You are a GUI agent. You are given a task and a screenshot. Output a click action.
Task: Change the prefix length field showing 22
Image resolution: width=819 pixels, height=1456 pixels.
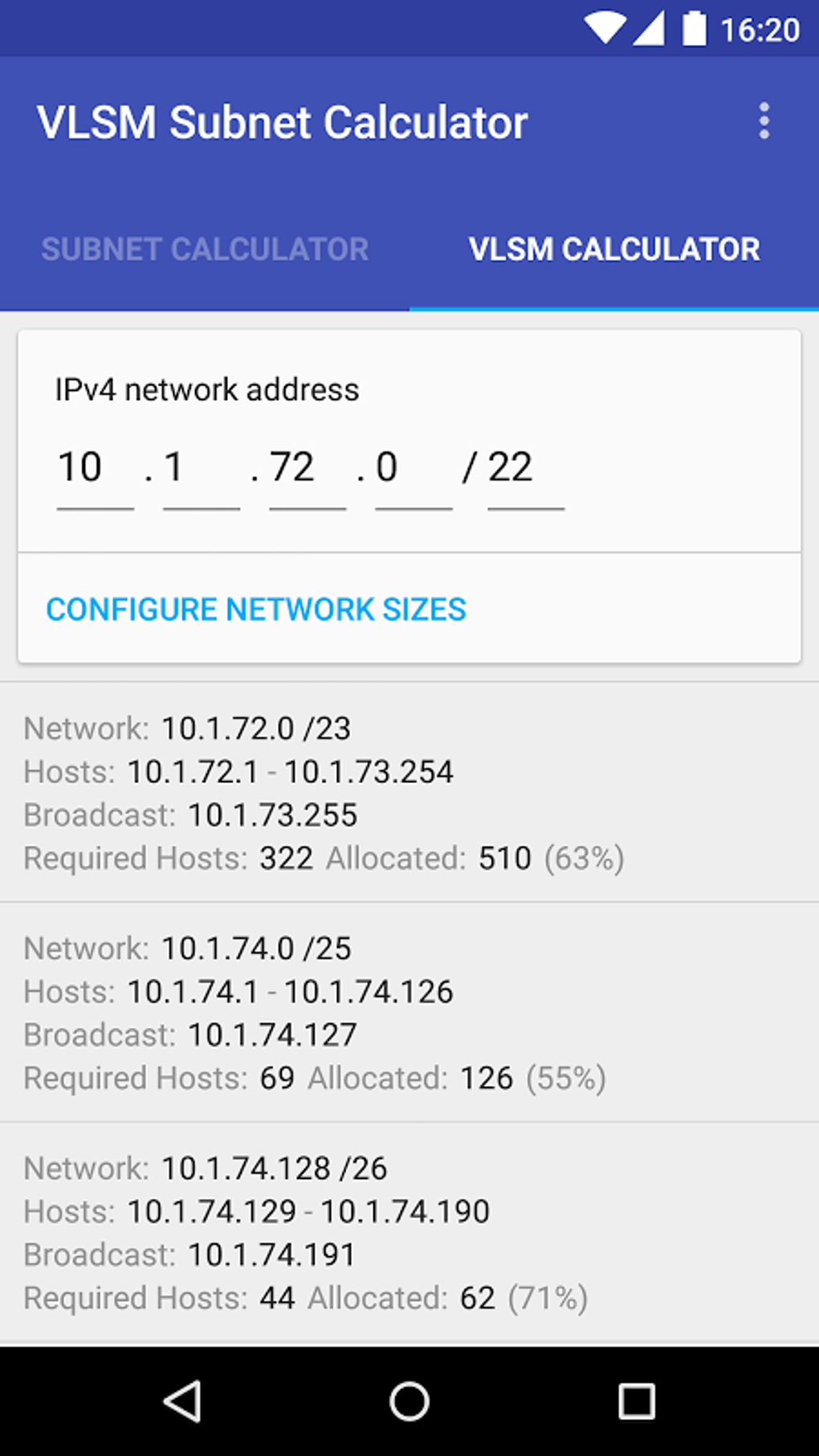(525, 468)
